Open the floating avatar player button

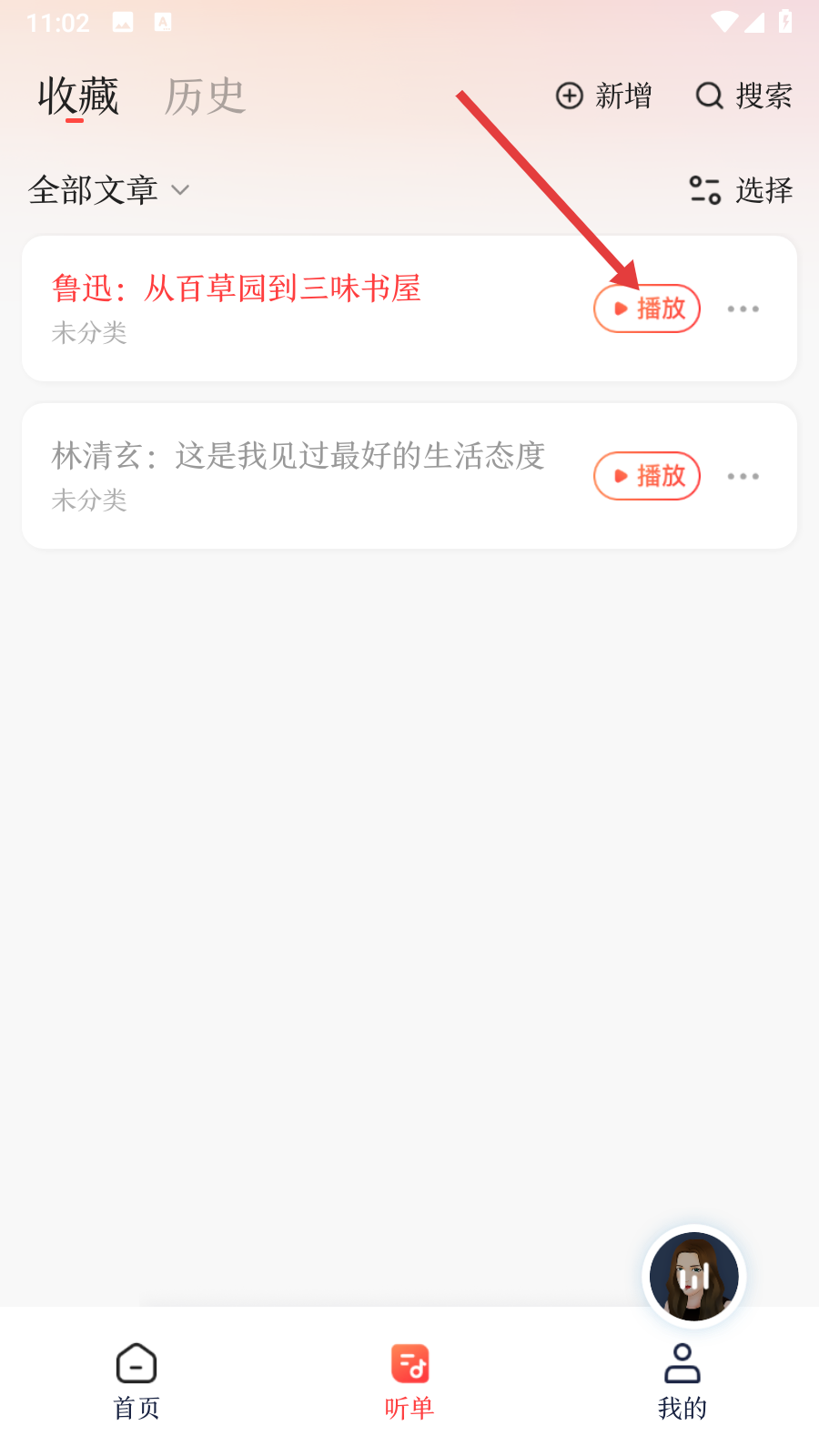tap(694, 1276)
